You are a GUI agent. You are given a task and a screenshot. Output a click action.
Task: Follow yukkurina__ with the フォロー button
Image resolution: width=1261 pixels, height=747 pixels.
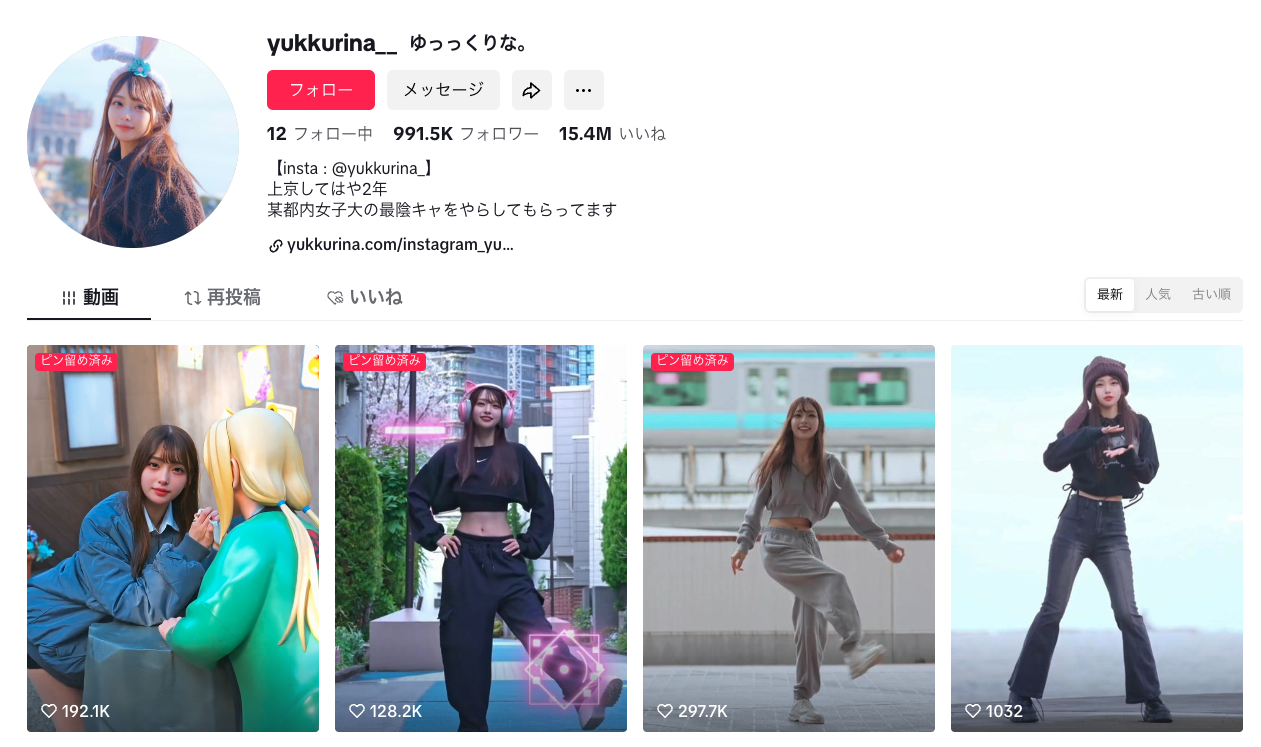coord(320,90)
